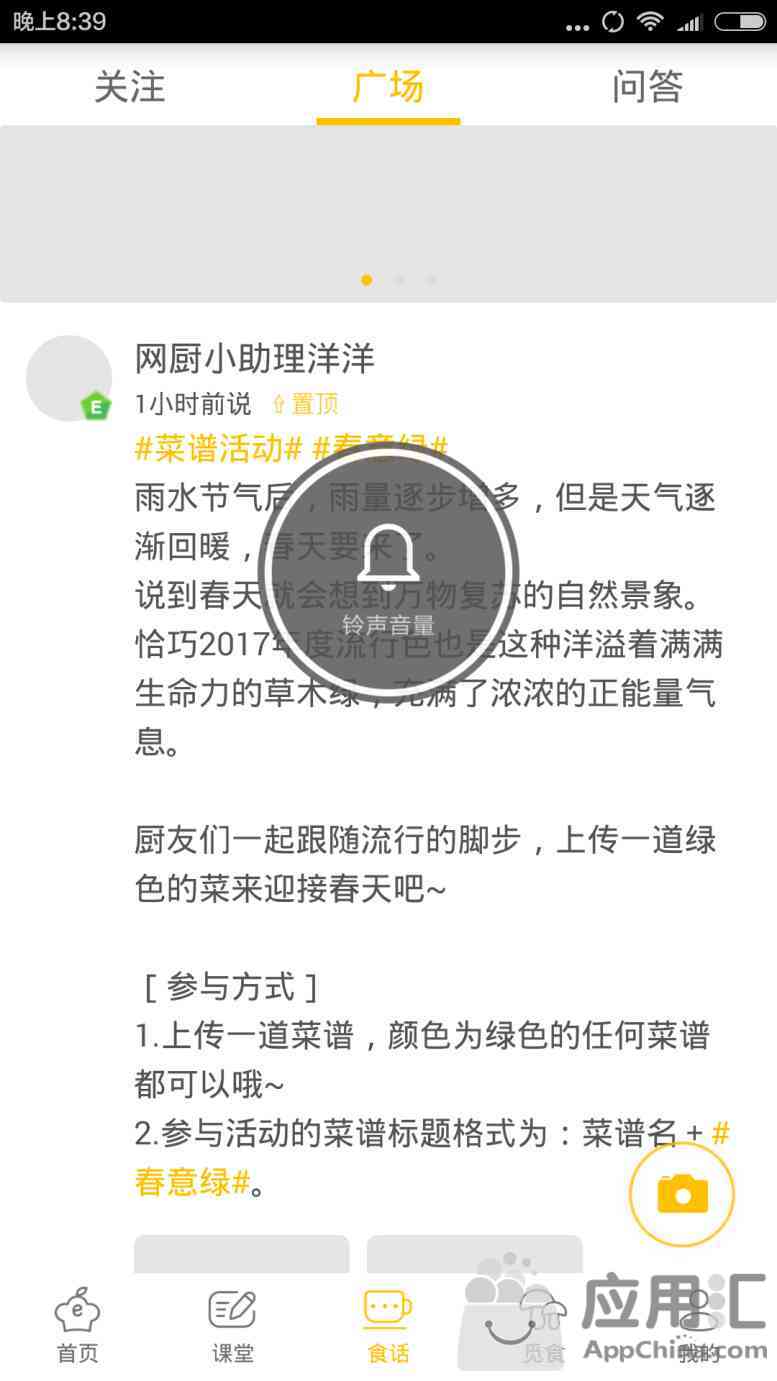View 网厨小助理洋洋's profile avatar
The image size is (777, 1381).
coord(68,378)
